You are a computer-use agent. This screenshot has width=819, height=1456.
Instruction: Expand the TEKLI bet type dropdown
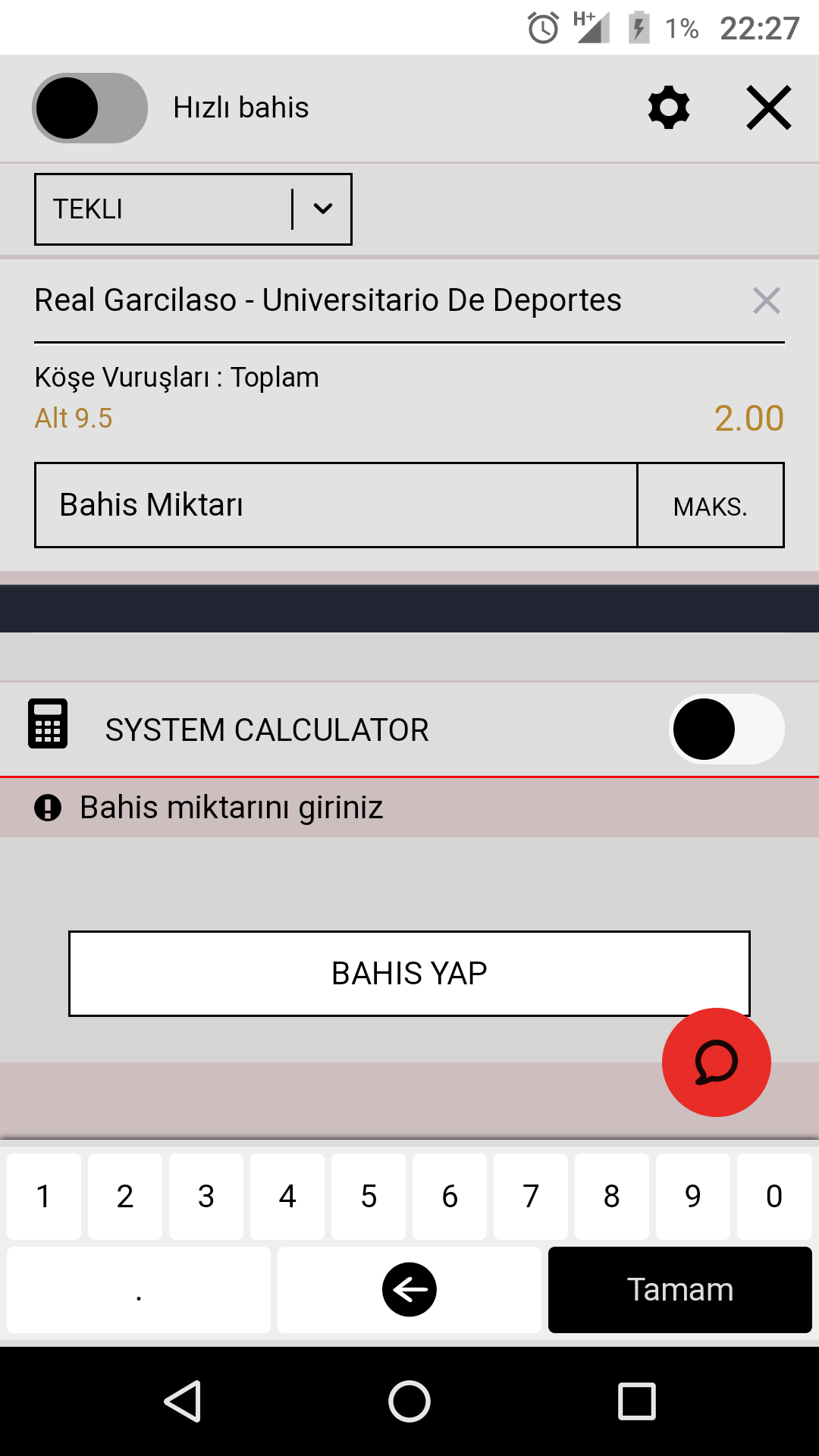click(193, 209)
